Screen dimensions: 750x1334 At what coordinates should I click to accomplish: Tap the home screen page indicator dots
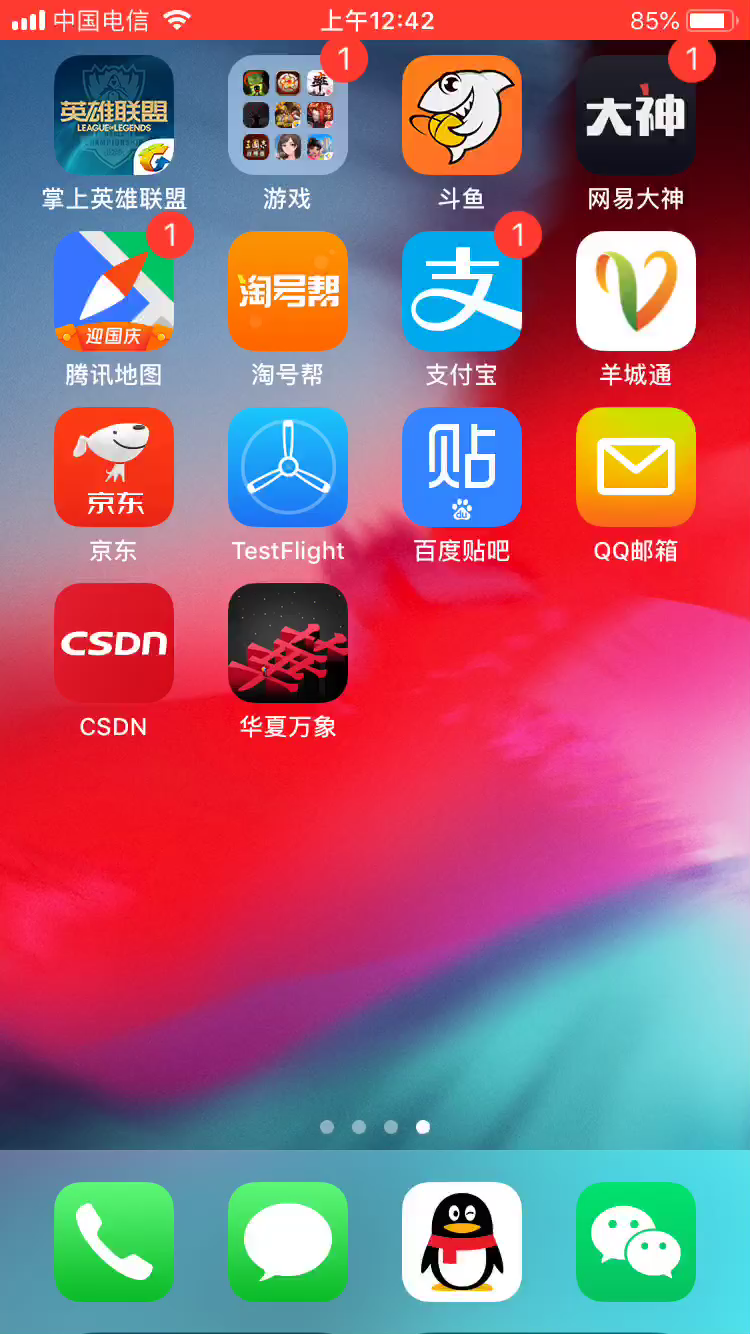point(375,1127)
